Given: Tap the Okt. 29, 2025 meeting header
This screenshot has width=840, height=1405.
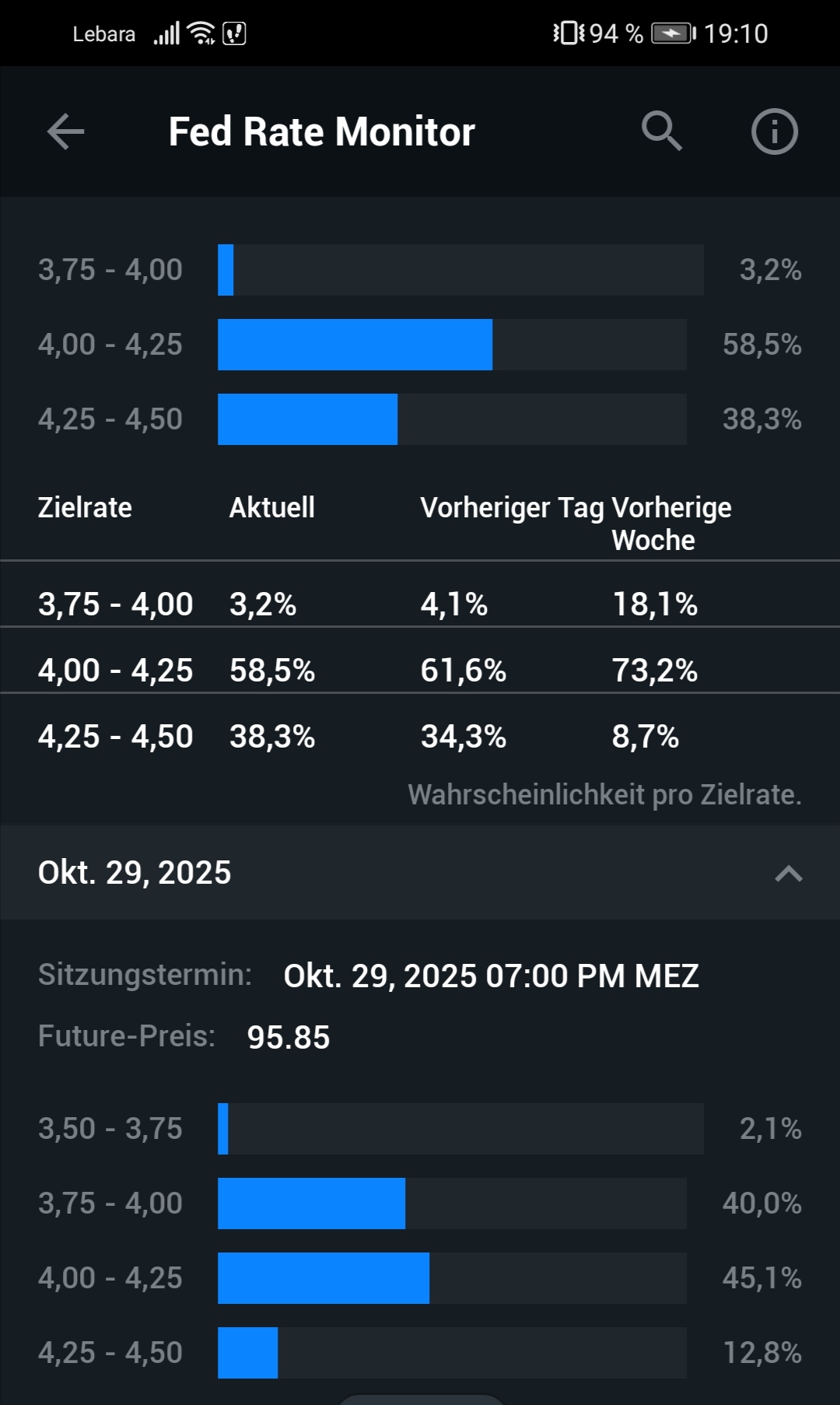Looking at the screenshot, I should (x=134, y=873).
